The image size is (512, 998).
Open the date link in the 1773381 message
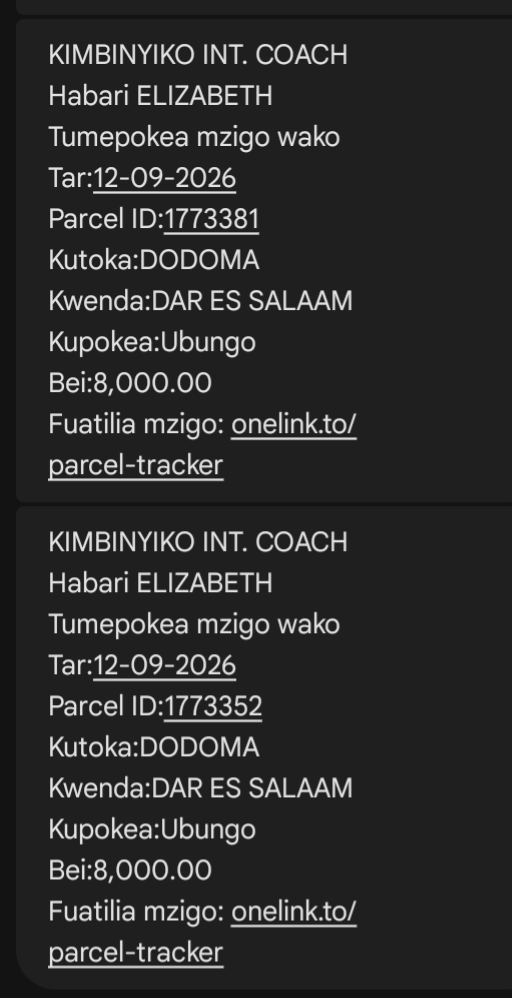pos(164,178)
